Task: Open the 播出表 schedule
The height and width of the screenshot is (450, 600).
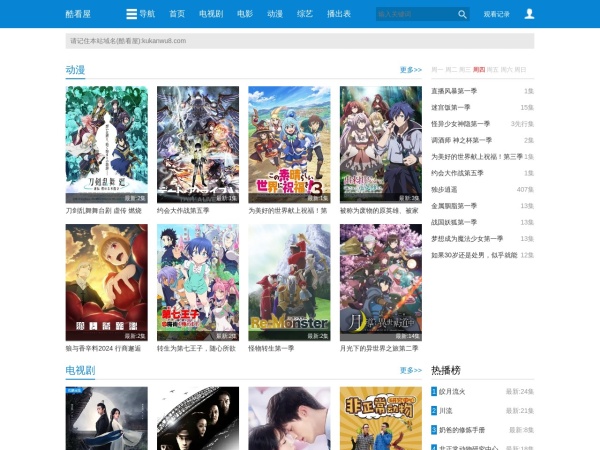Action: pos(339,14)
